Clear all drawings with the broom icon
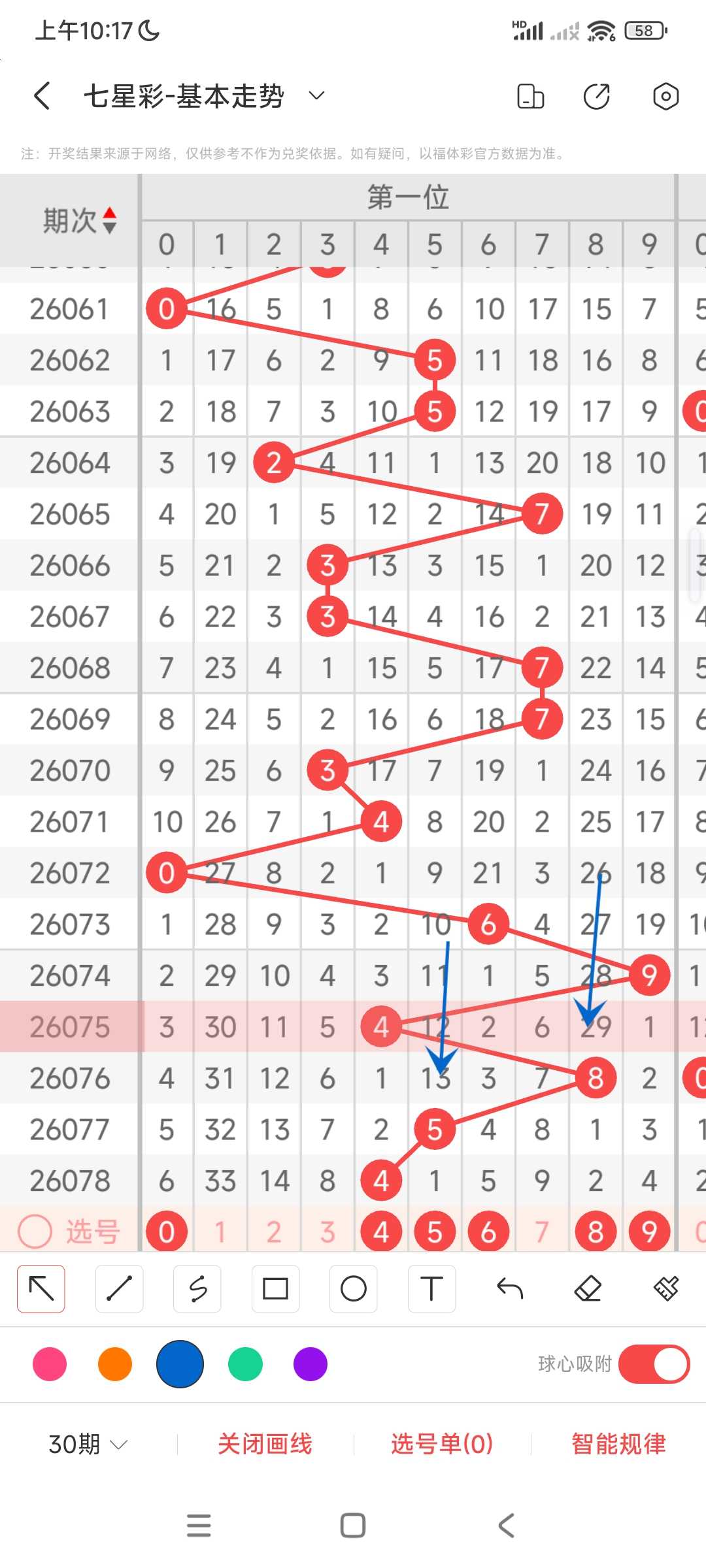This screenshot has height=1568, width=706. 666,1288
